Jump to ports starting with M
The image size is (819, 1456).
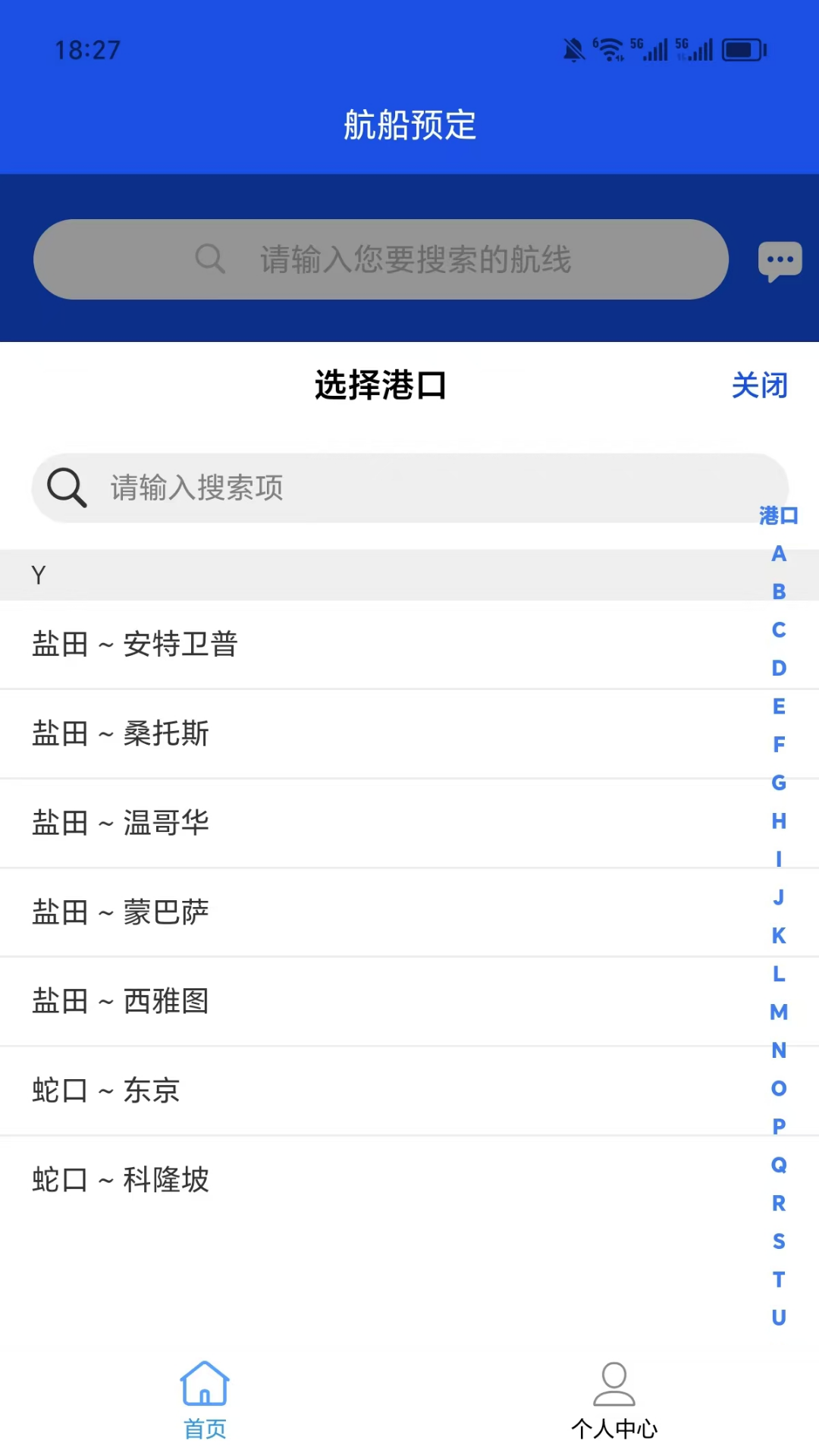pos(777,1012)
